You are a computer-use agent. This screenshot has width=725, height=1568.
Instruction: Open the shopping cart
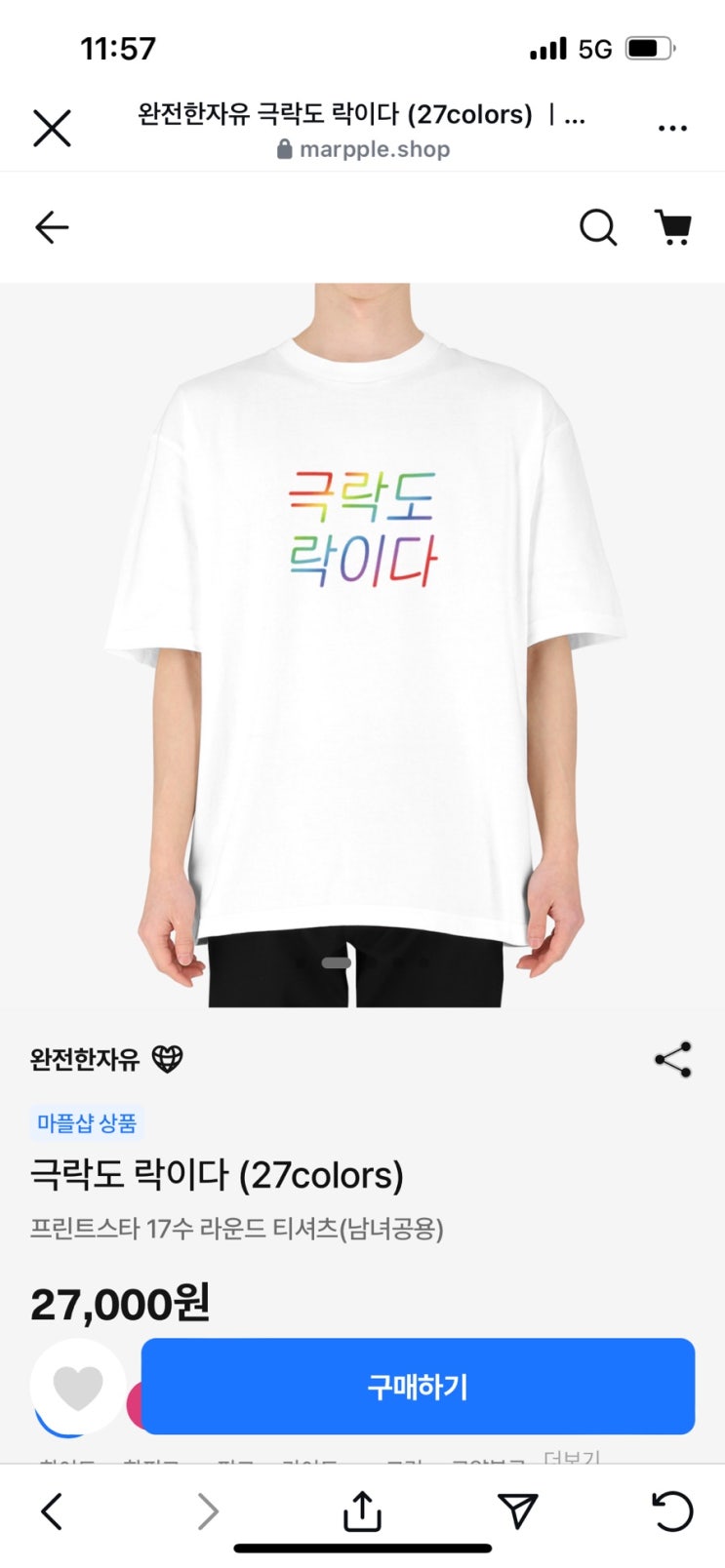(x=672, y=227)
